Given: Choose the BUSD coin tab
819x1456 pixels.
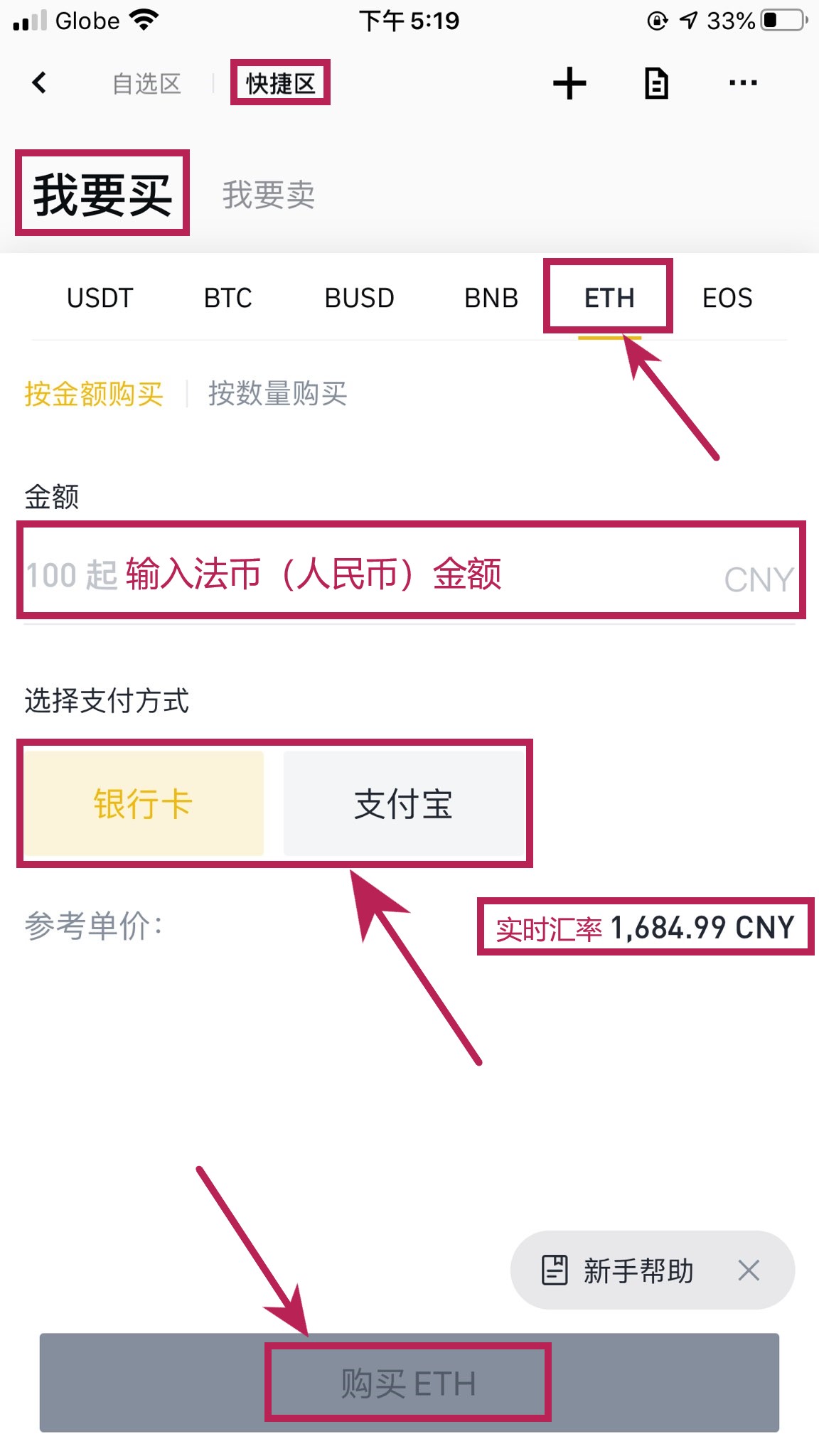Looking at the screenshot, I should [x=359, y=298].
